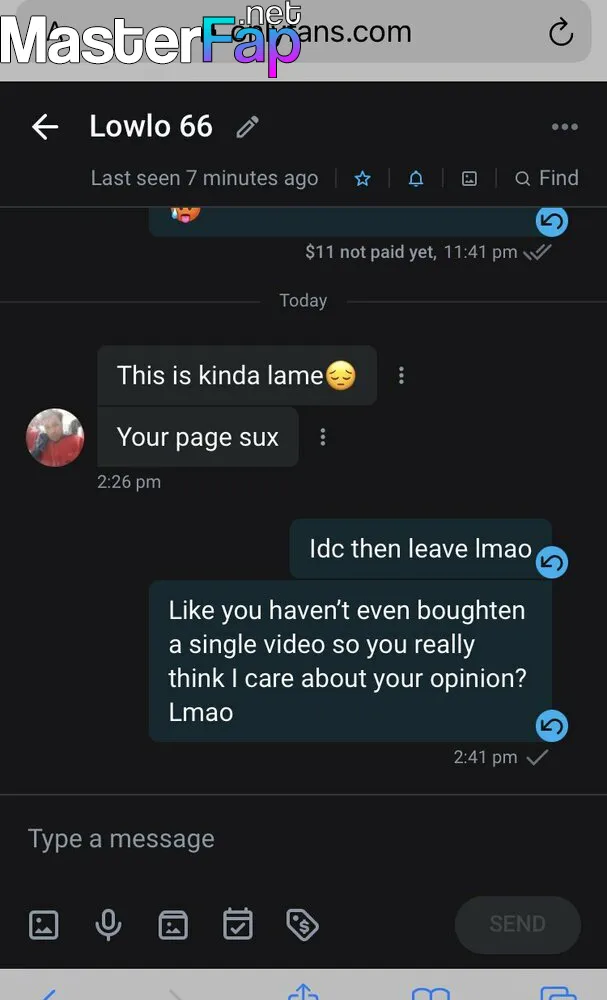
Task: Schedule this message with the calendar icon
Action: coord(238,924)
